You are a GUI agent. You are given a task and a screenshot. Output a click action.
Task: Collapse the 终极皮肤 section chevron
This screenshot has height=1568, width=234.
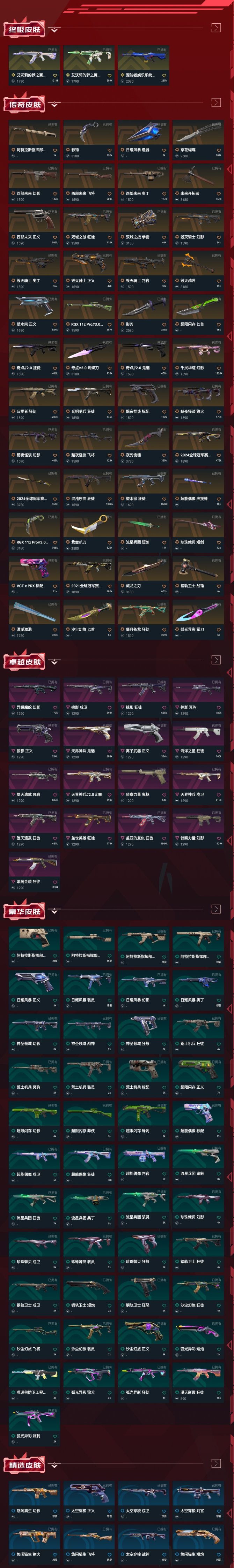(55, 29)
